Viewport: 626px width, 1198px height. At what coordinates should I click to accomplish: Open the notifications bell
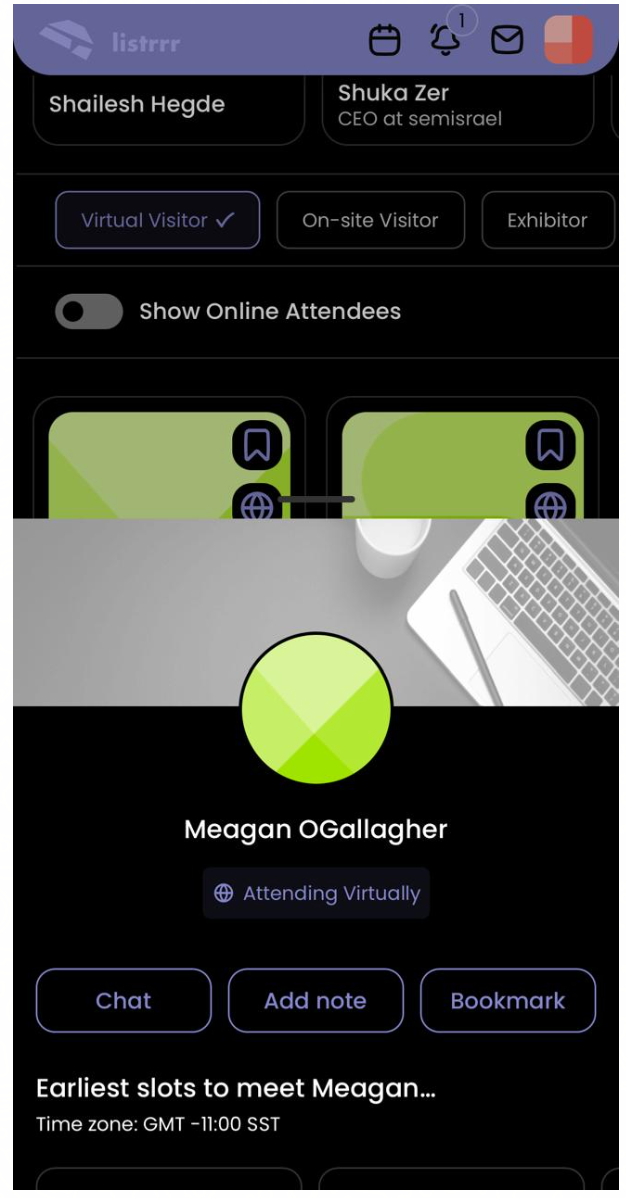445,40
